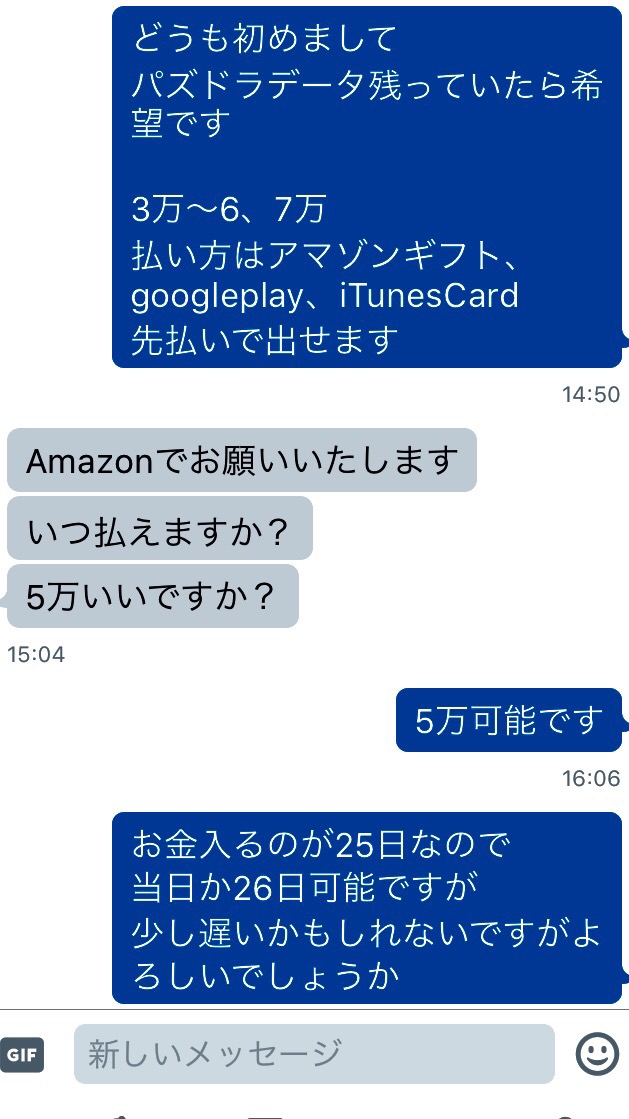Open the emoji picker

coord(597,1053)
